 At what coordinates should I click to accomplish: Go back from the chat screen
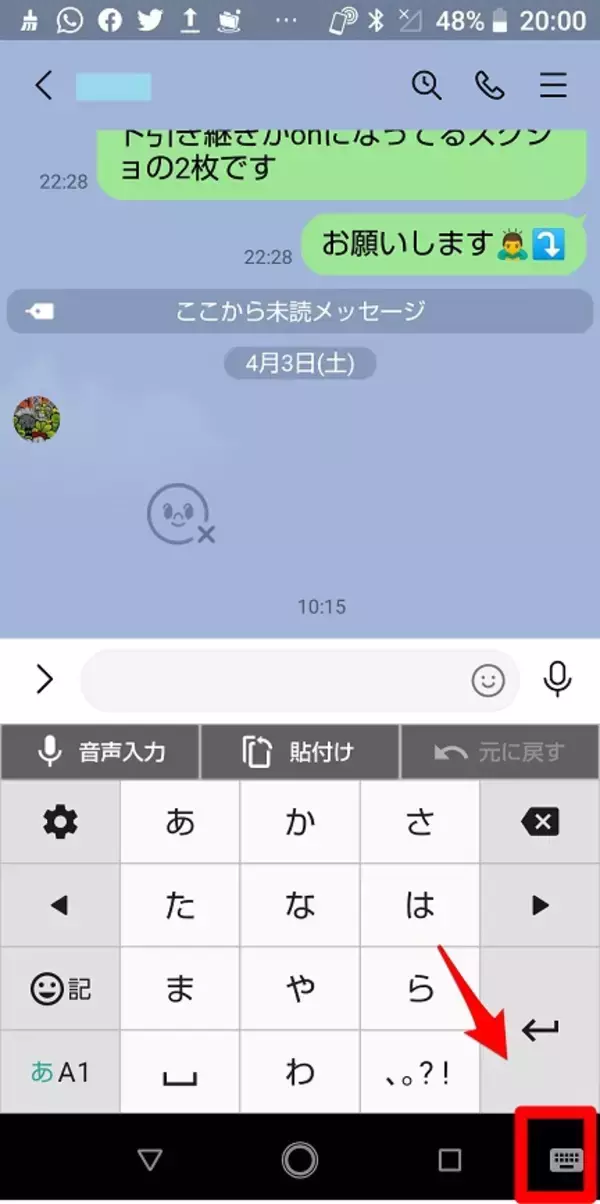click(x=43, y=86)
